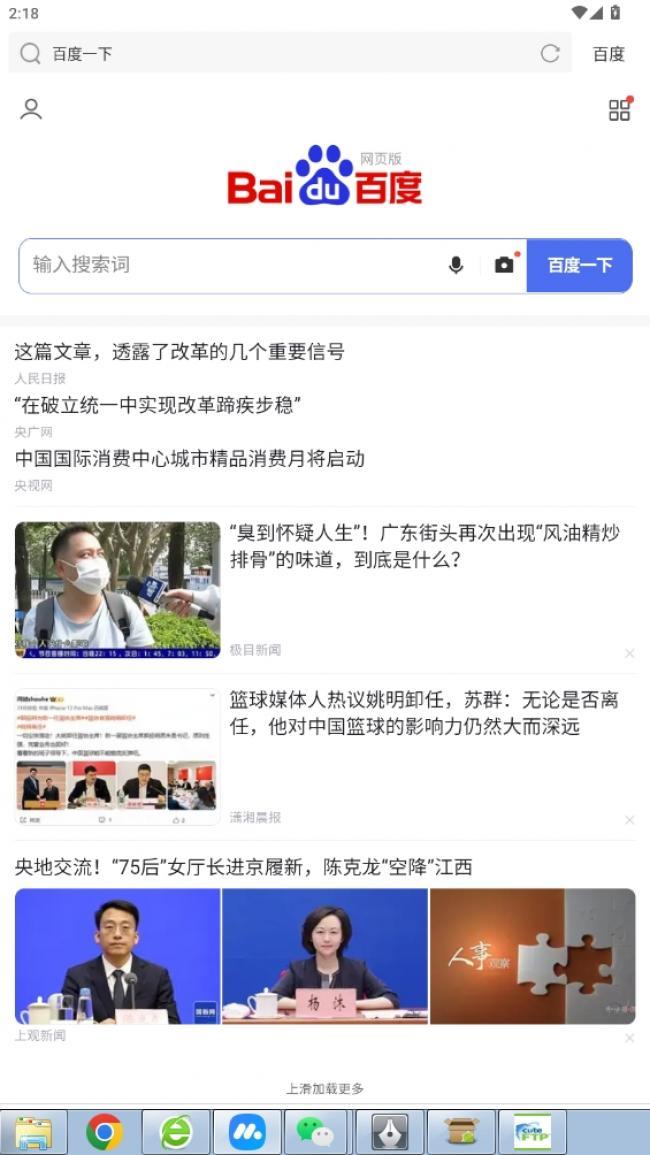Tap the 百度 button beside the address bar
Image resolution: width=650 pixels, height=1155 pixels.
(608, 54)
